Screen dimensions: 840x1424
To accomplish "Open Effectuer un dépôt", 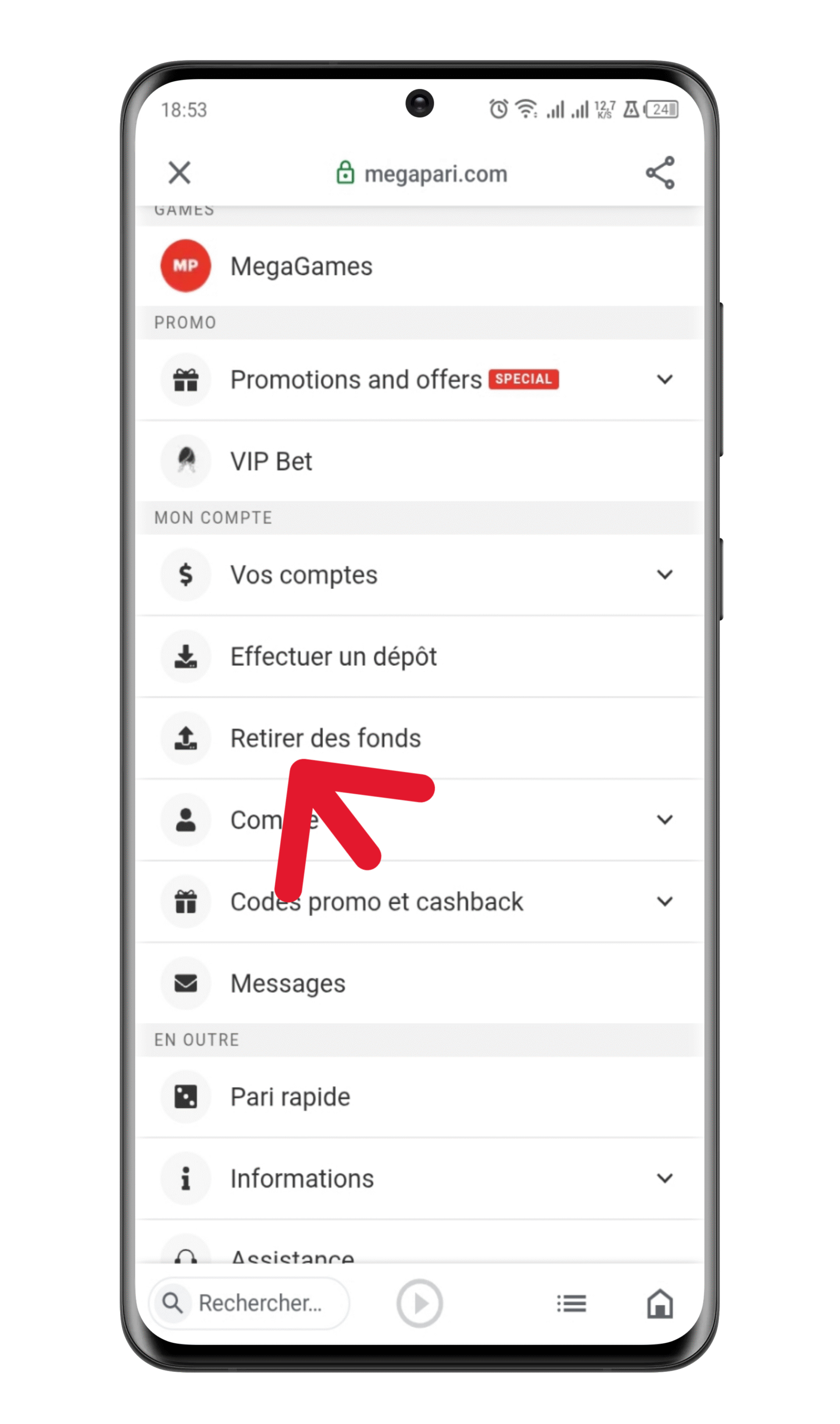I will 334,657.
